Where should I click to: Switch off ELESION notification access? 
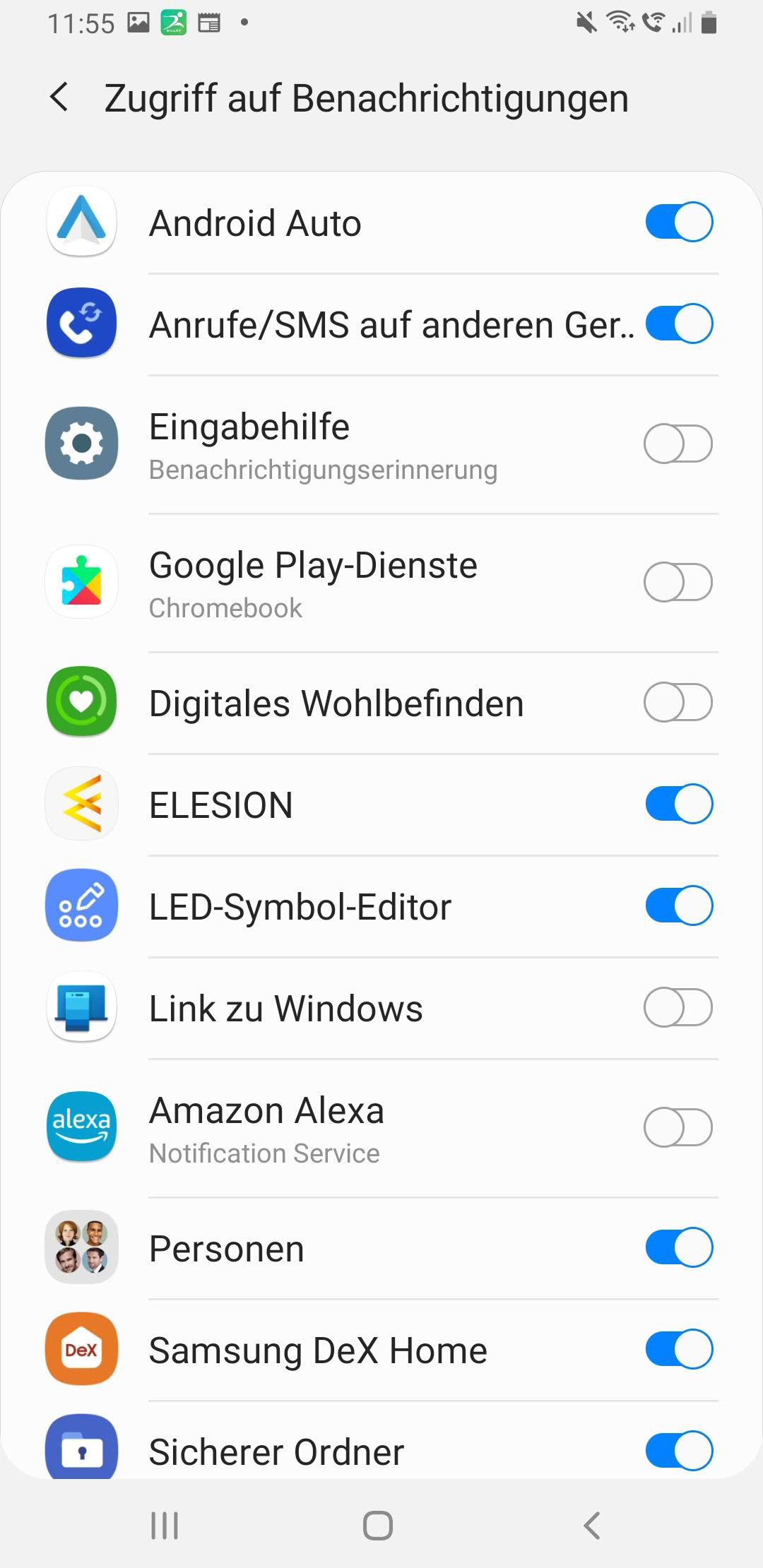click(x=678, y=804)
